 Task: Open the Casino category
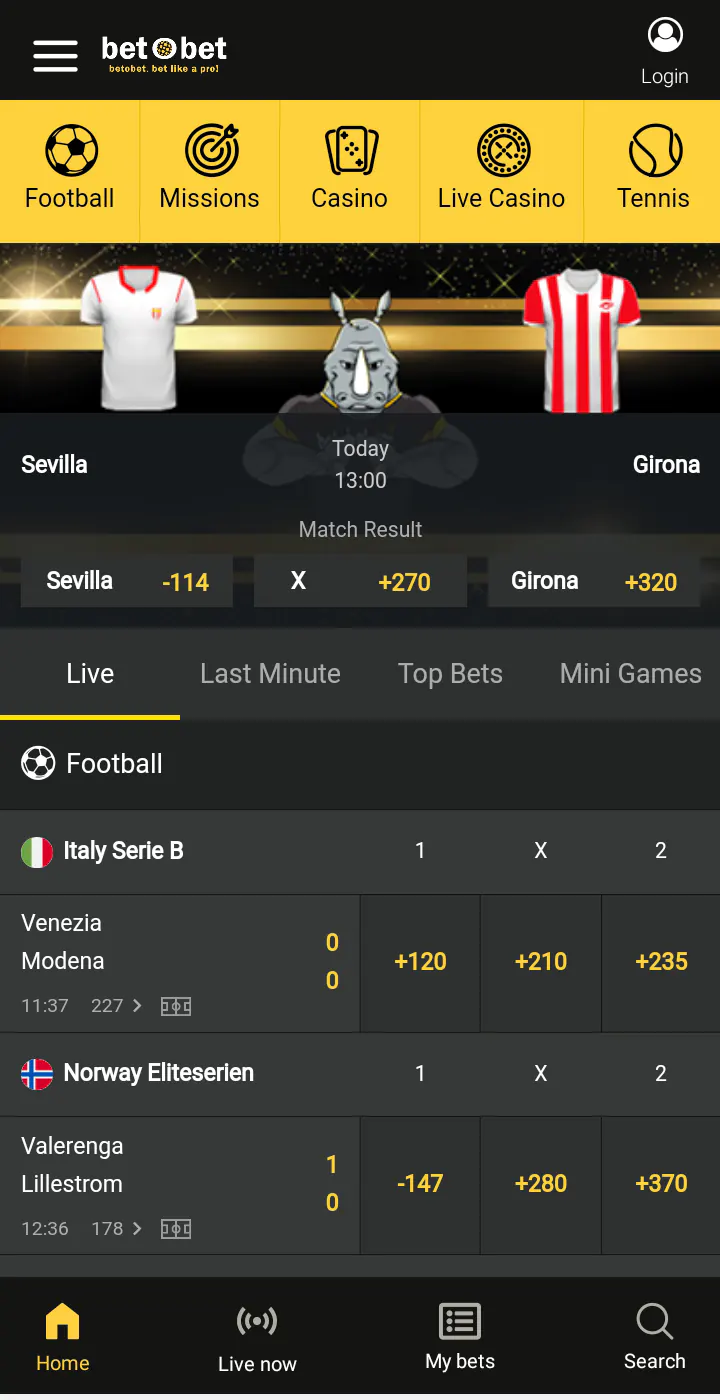[x=349, y=170]
